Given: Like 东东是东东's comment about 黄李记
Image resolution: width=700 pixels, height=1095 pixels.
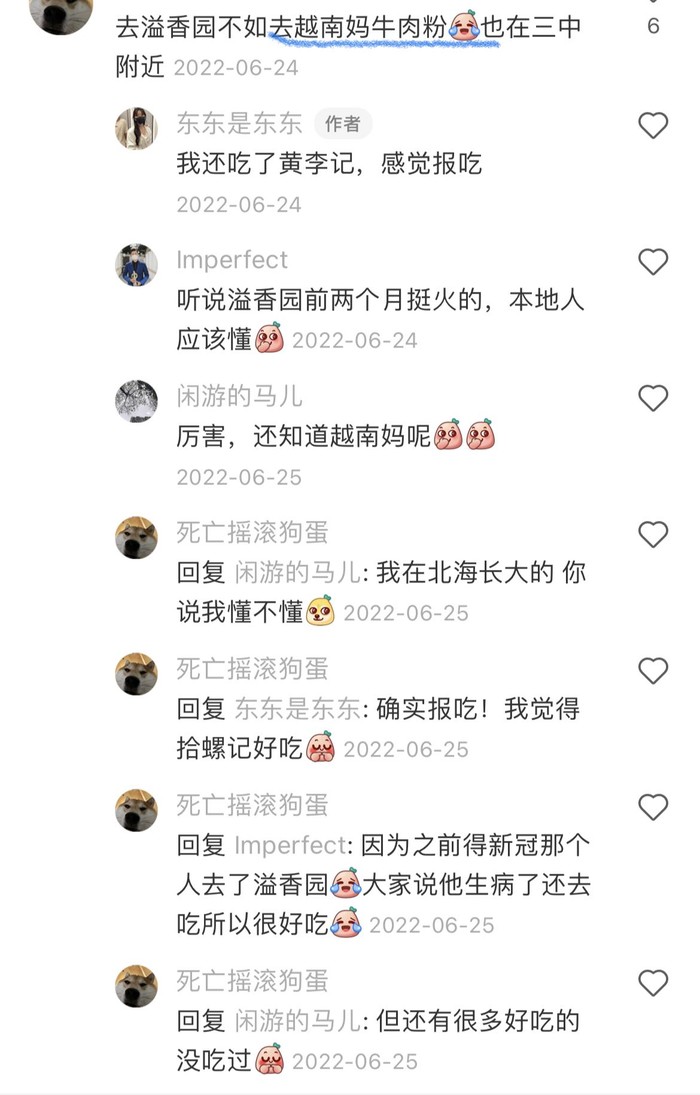Looking at the screenshot, I should tap(652, 125).
